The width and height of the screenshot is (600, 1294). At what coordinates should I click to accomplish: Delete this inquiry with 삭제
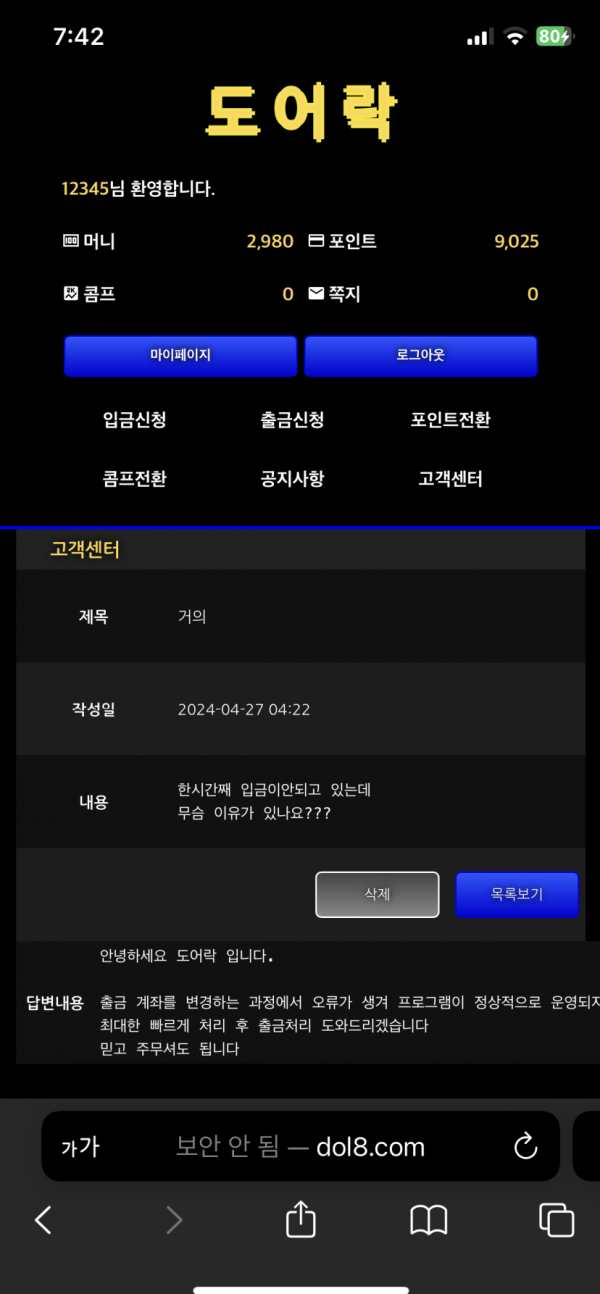[x=377, y=895]
